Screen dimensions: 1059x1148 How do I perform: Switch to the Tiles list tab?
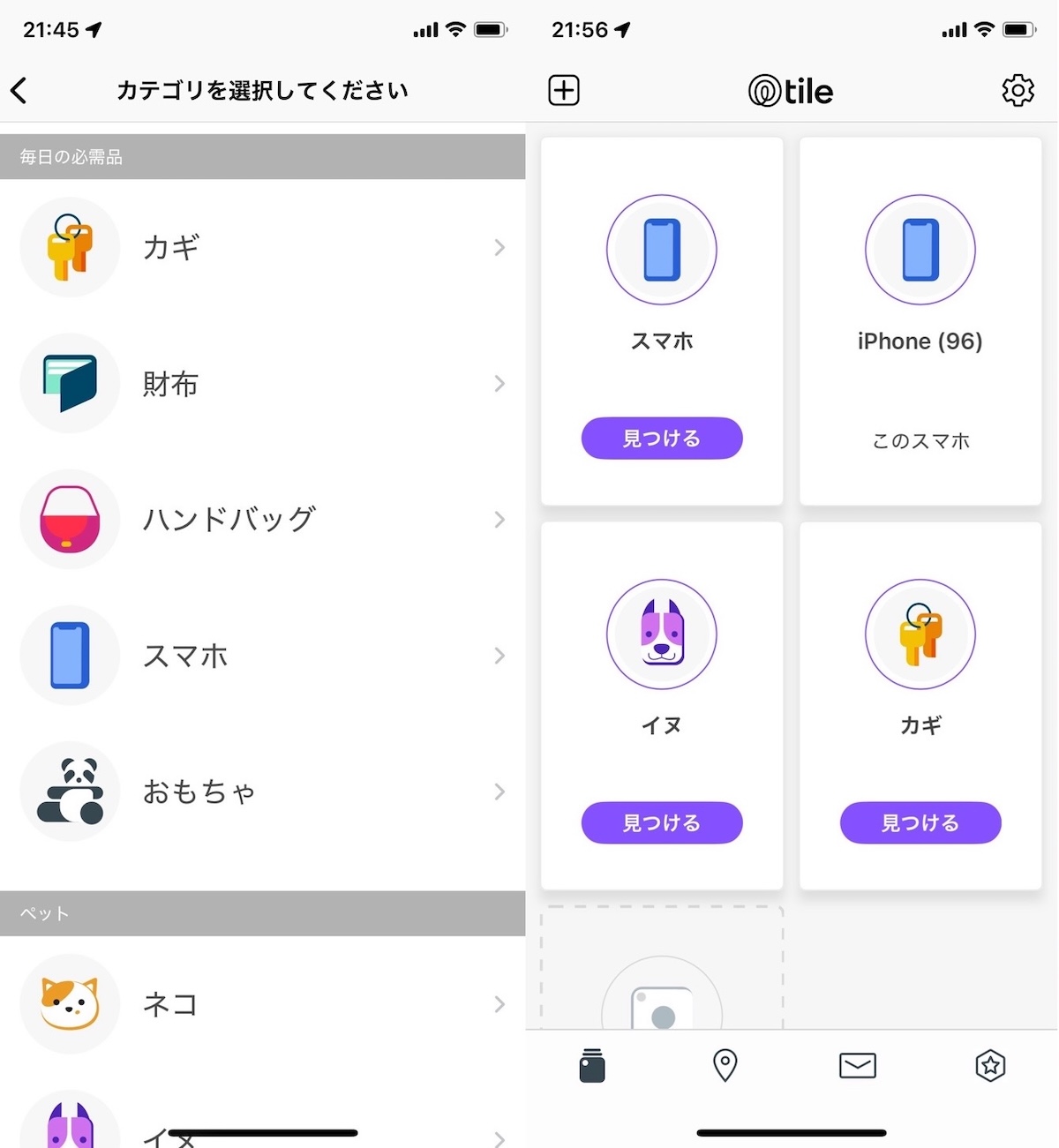(x=592, y=1066)
